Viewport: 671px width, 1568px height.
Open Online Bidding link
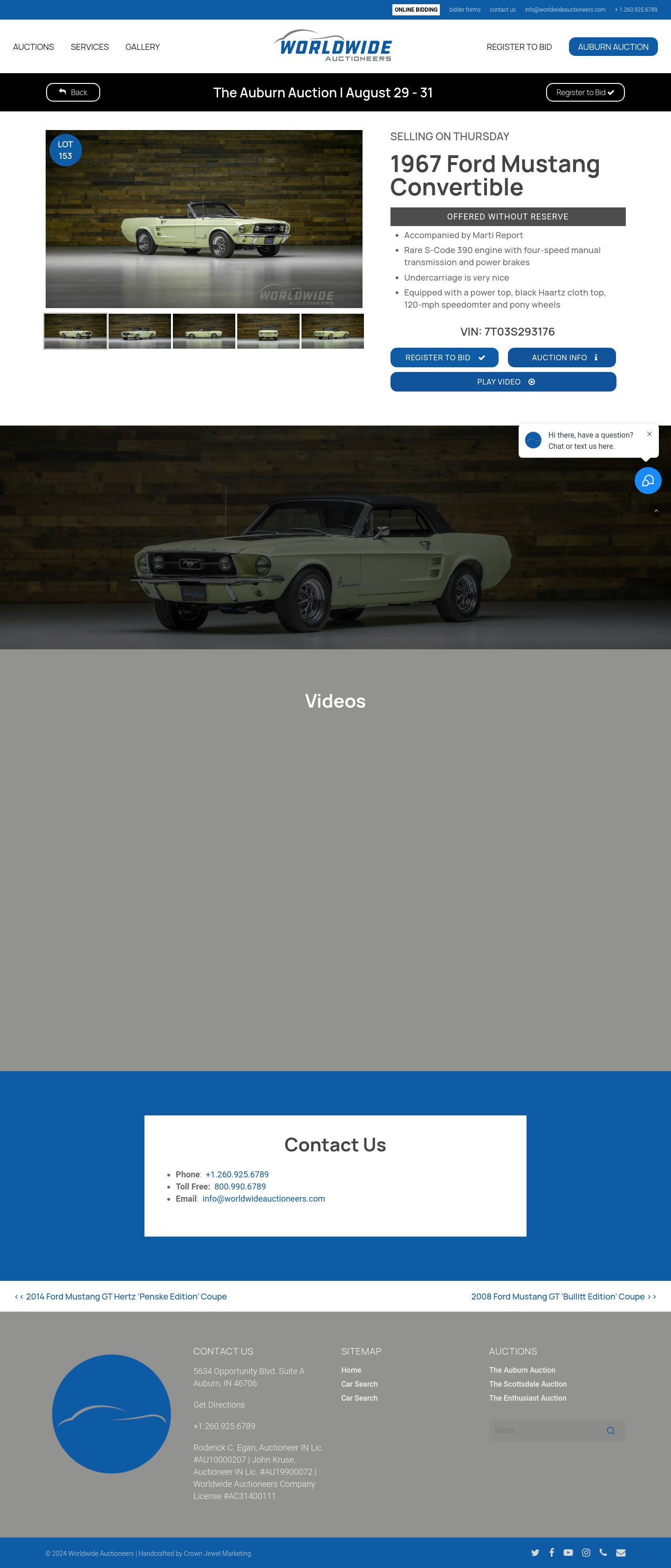[x=416, y=10]
